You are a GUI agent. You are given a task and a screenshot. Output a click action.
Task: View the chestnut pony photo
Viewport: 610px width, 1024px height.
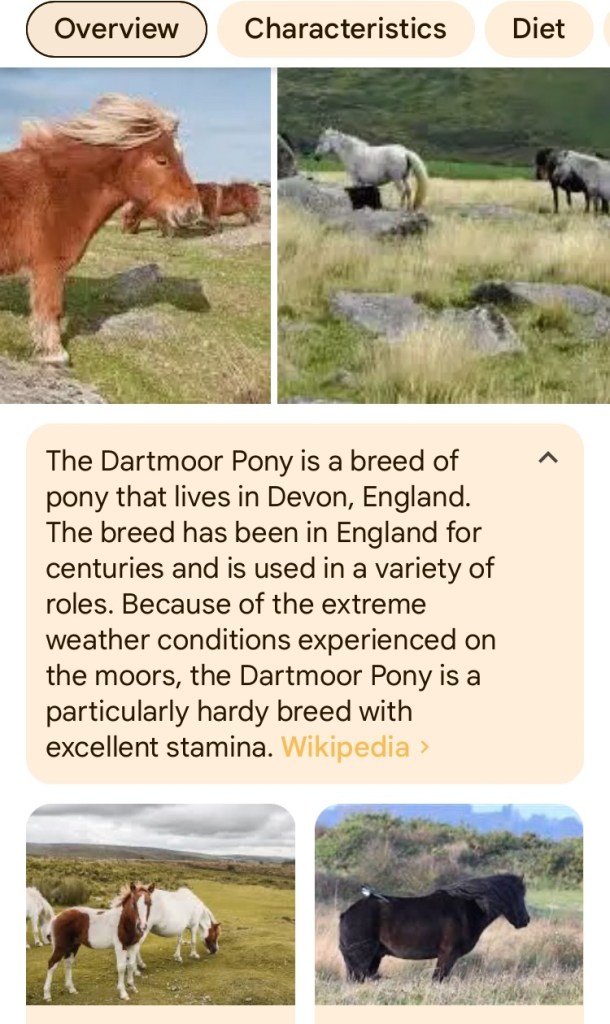(135, 236)
